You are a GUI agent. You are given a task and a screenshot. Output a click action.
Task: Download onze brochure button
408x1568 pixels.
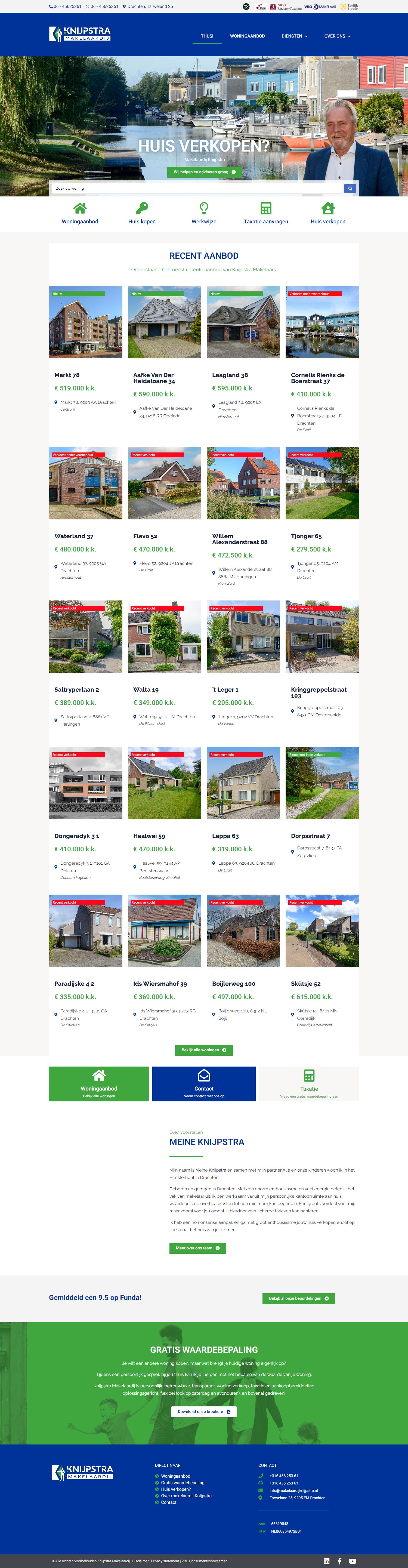(x=203, y=1412)
